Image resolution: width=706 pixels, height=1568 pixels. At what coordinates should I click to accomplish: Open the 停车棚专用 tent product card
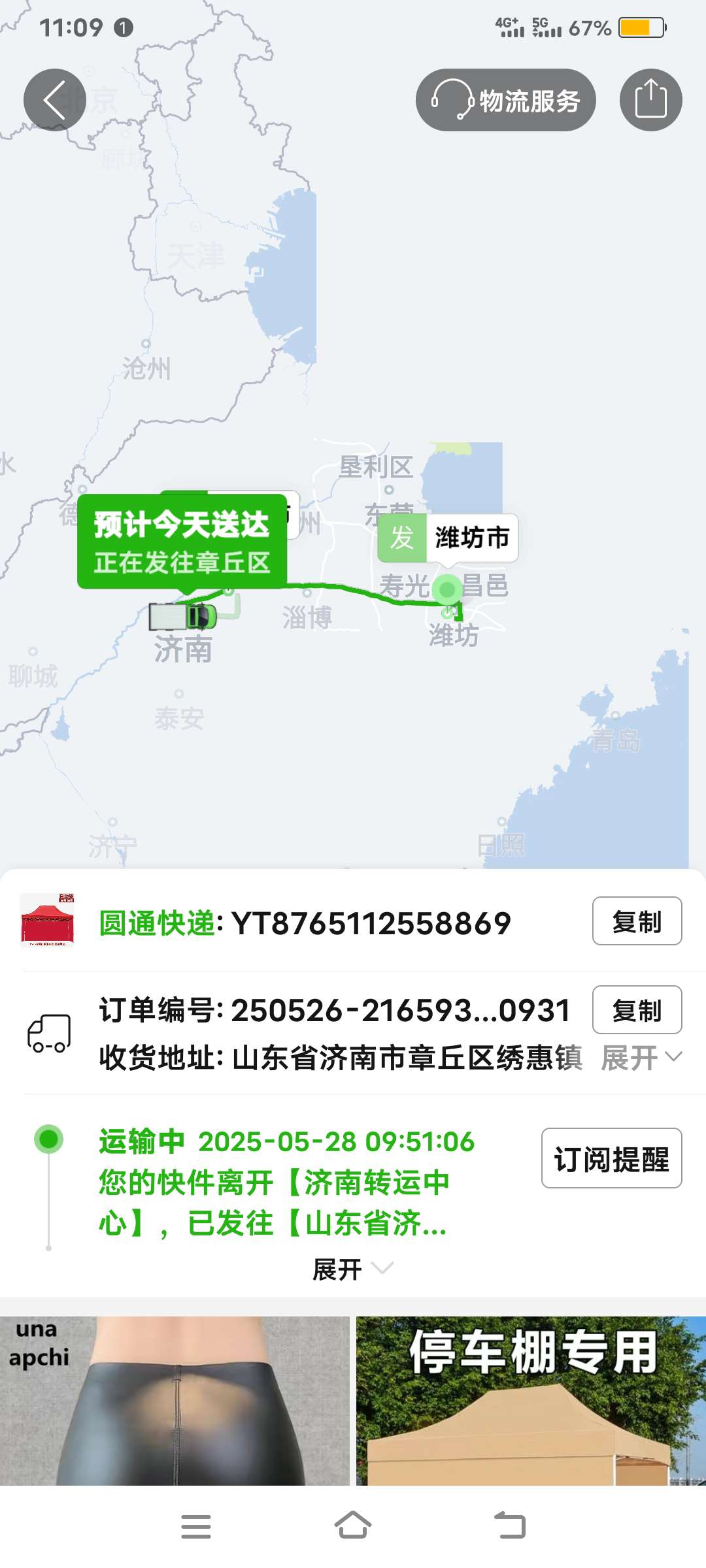[x=531, y=1400]
